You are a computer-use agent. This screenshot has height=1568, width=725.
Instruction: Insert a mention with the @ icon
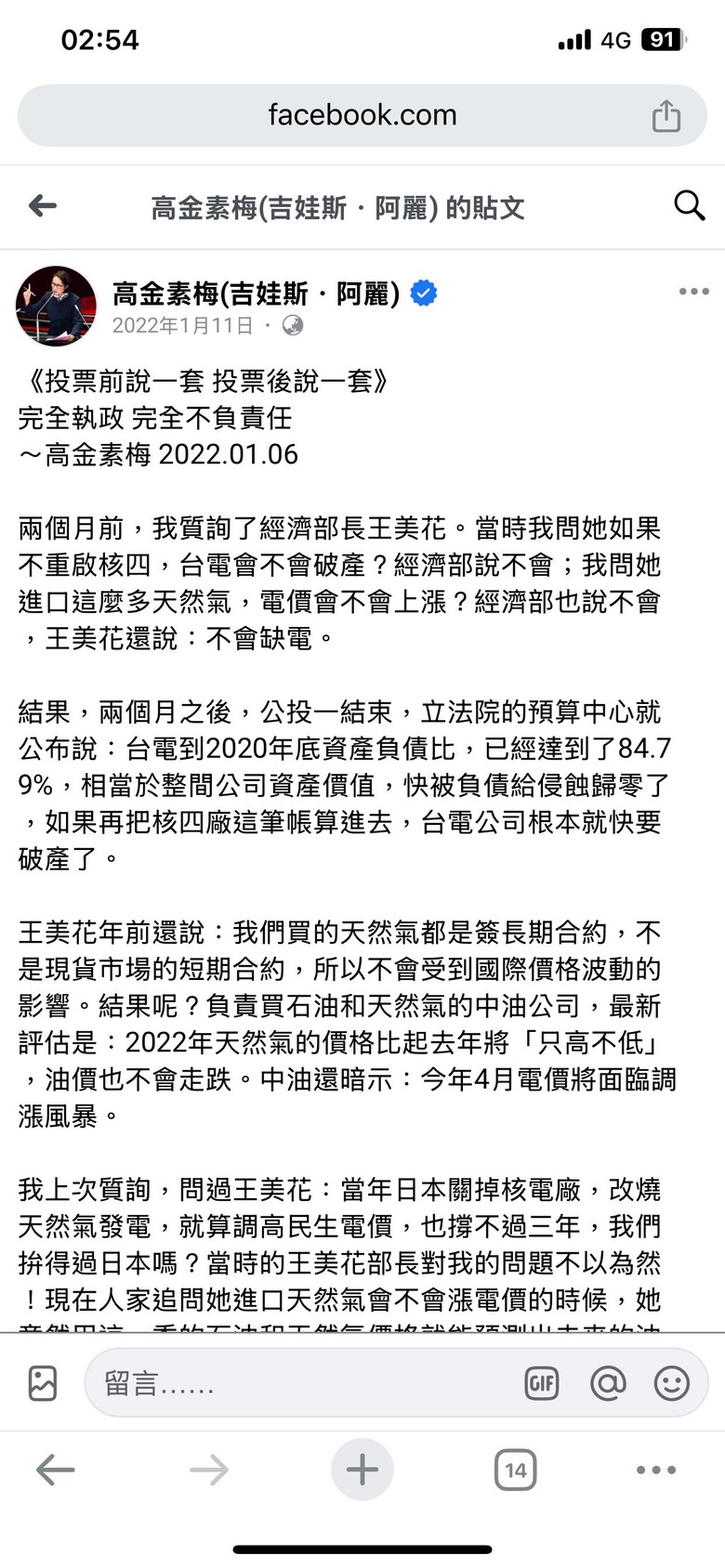(608, 1383)
